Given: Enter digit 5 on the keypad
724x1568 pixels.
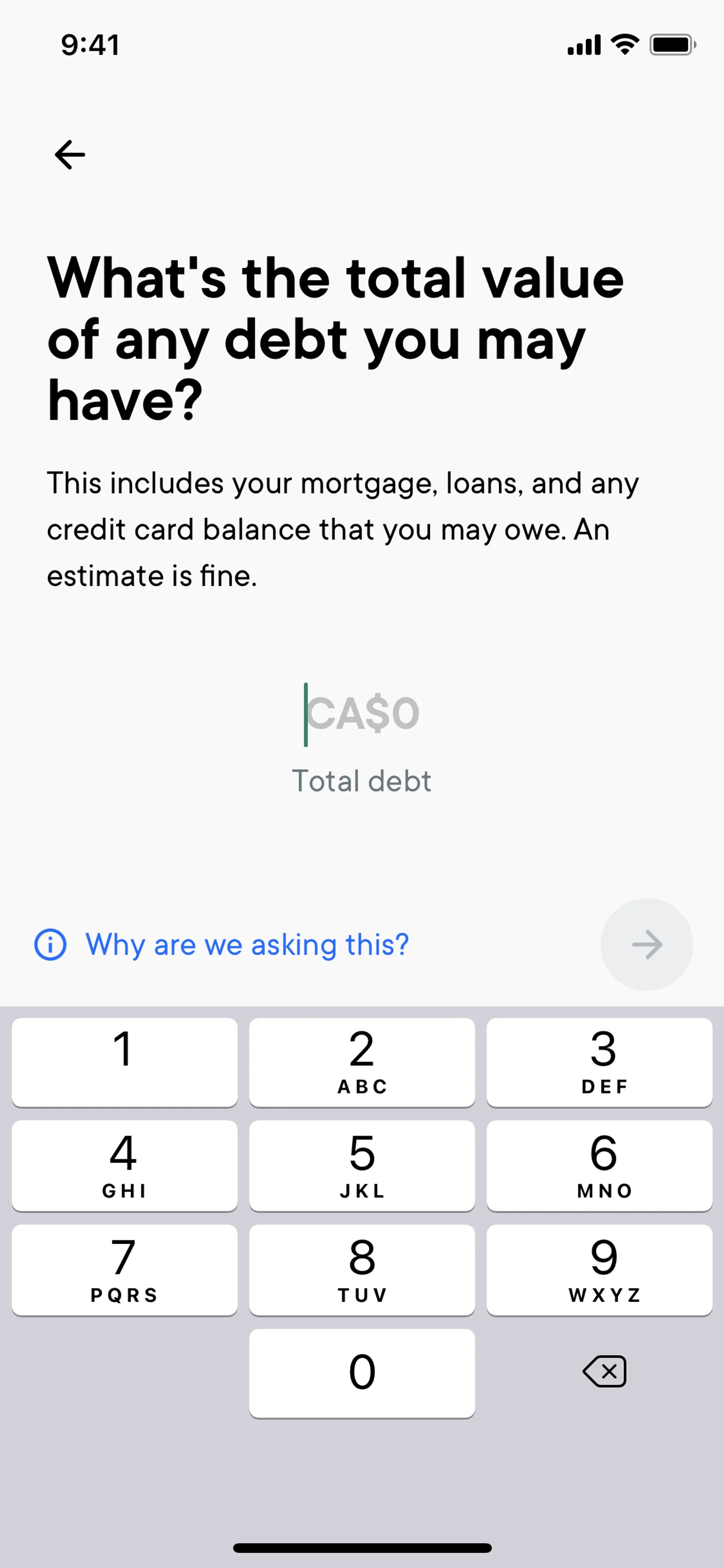Looking at the screenshot, I should point(362,1165).
